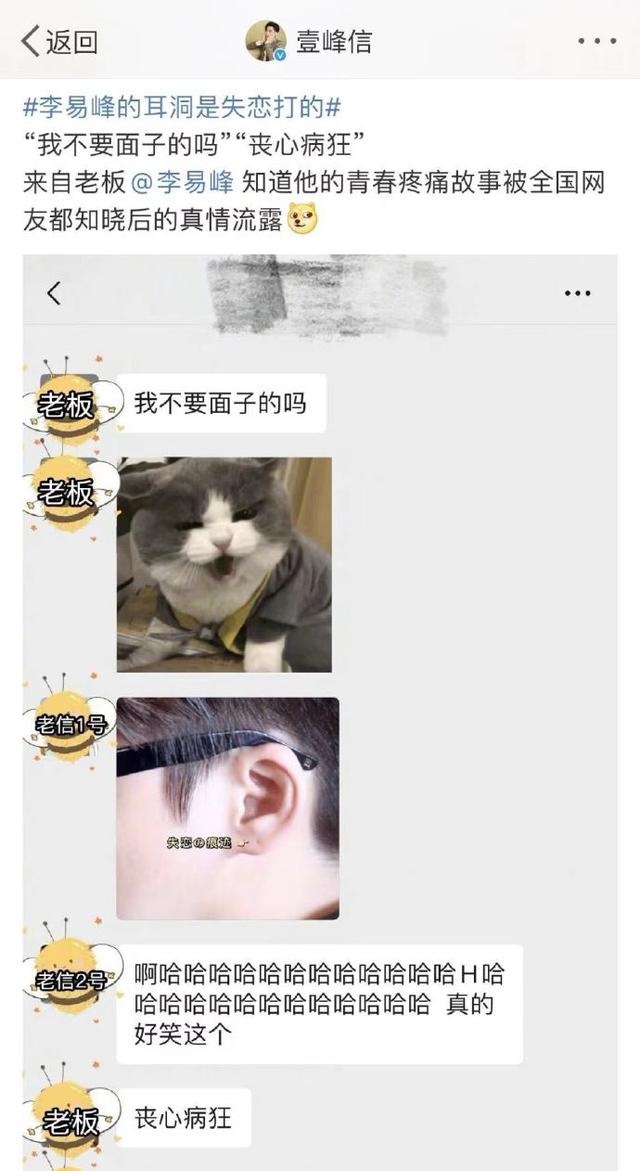
Task: Open the #李易峰的耳洞是失恋打的# hashtag topic
Action: point(182,108)
